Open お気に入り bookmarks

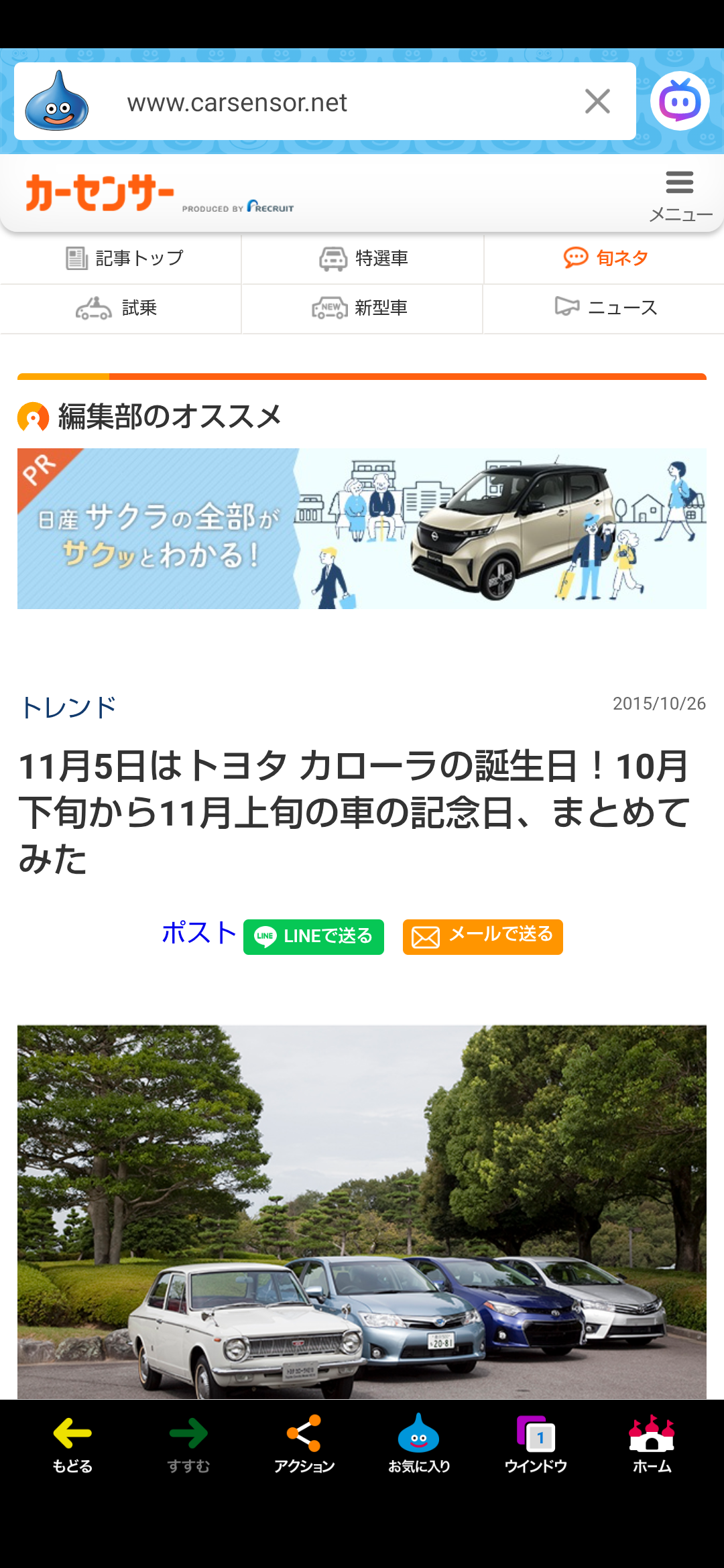point(419,1445)
